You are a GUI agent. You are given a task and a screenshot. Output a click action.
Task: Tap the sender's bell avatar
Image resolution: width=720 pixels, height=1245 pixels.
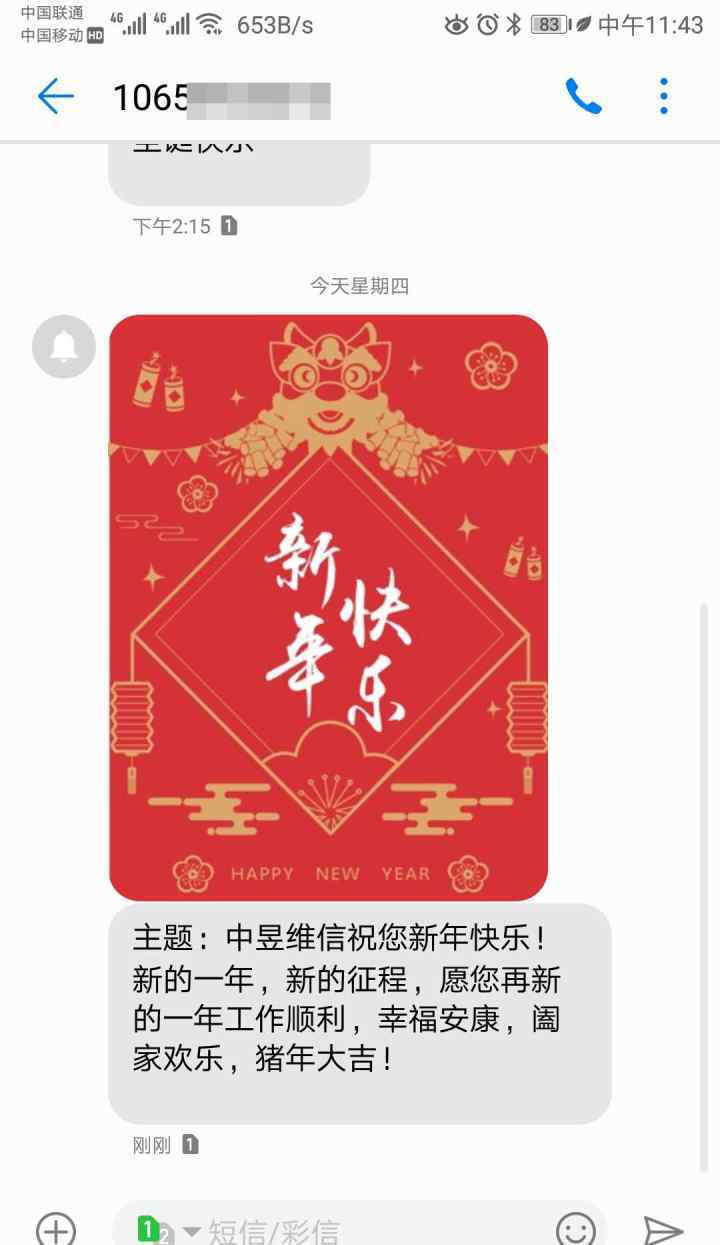[64, 346]
